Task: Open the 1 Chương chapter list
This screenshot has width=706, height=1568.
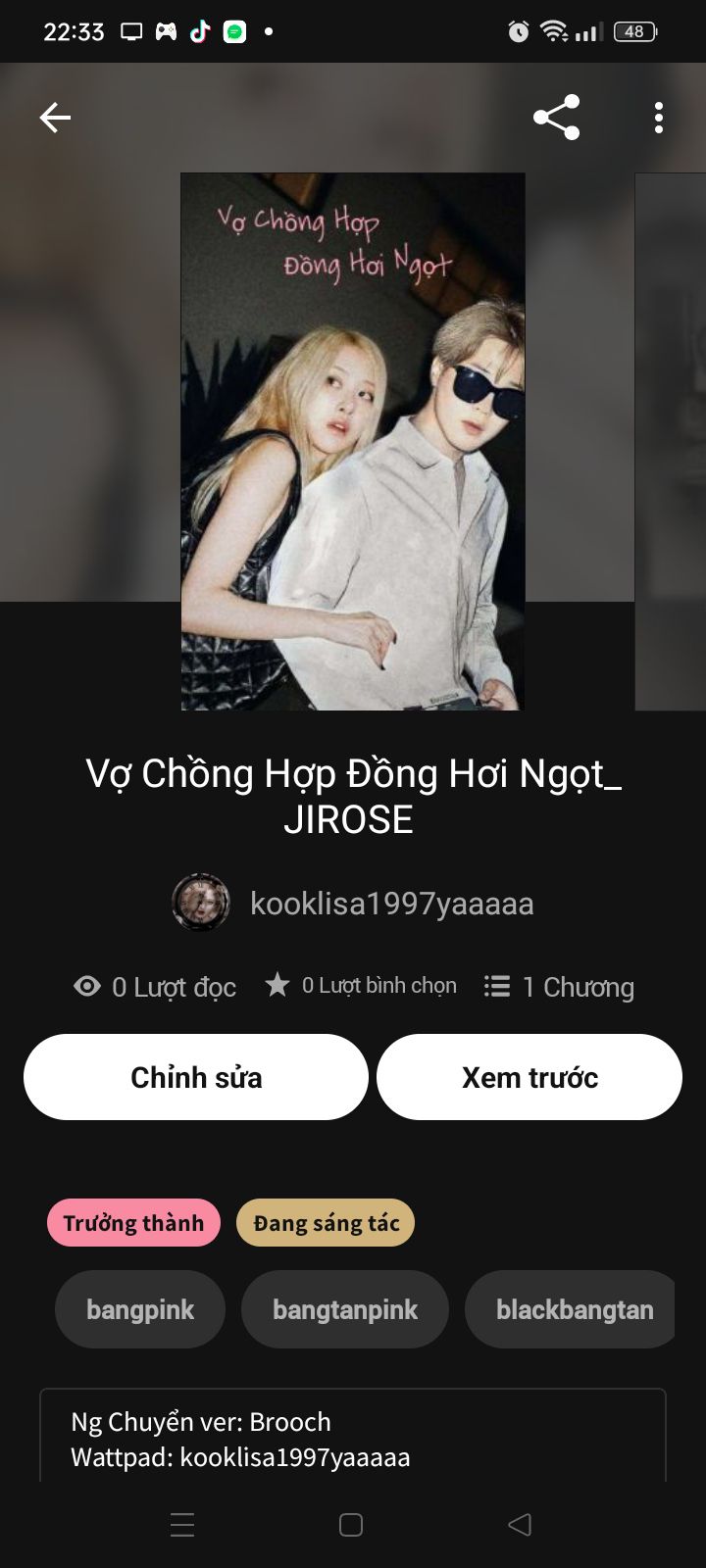Action: (559, 987)
